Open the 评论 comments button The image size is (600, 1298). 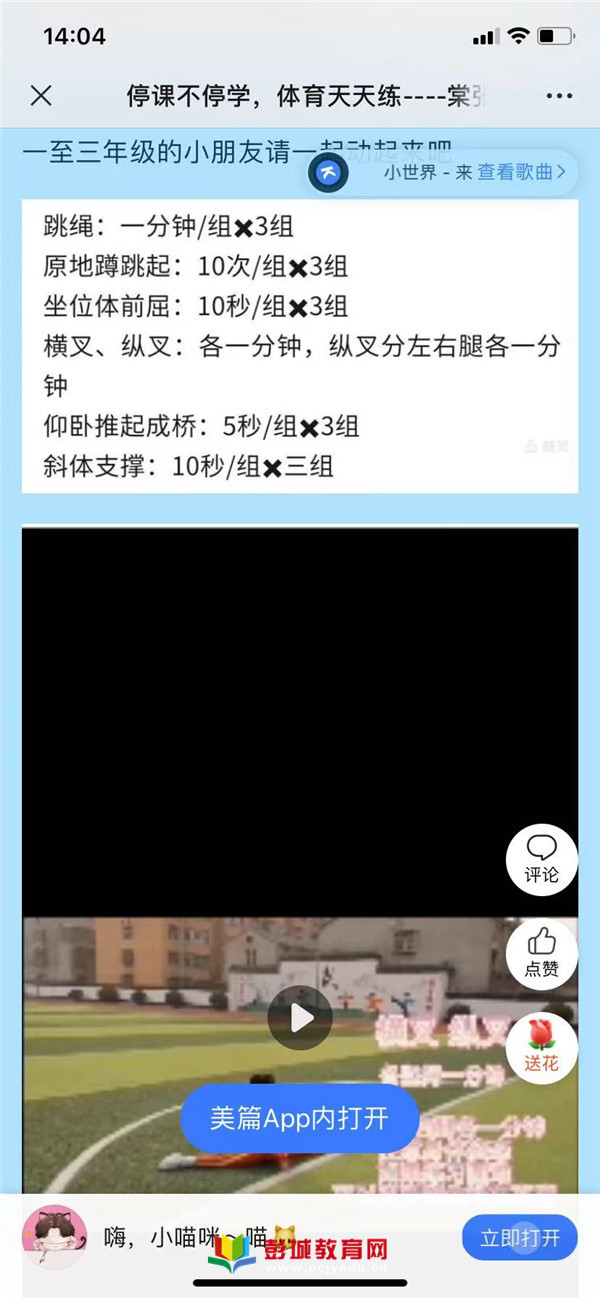[x=541, y=859]
